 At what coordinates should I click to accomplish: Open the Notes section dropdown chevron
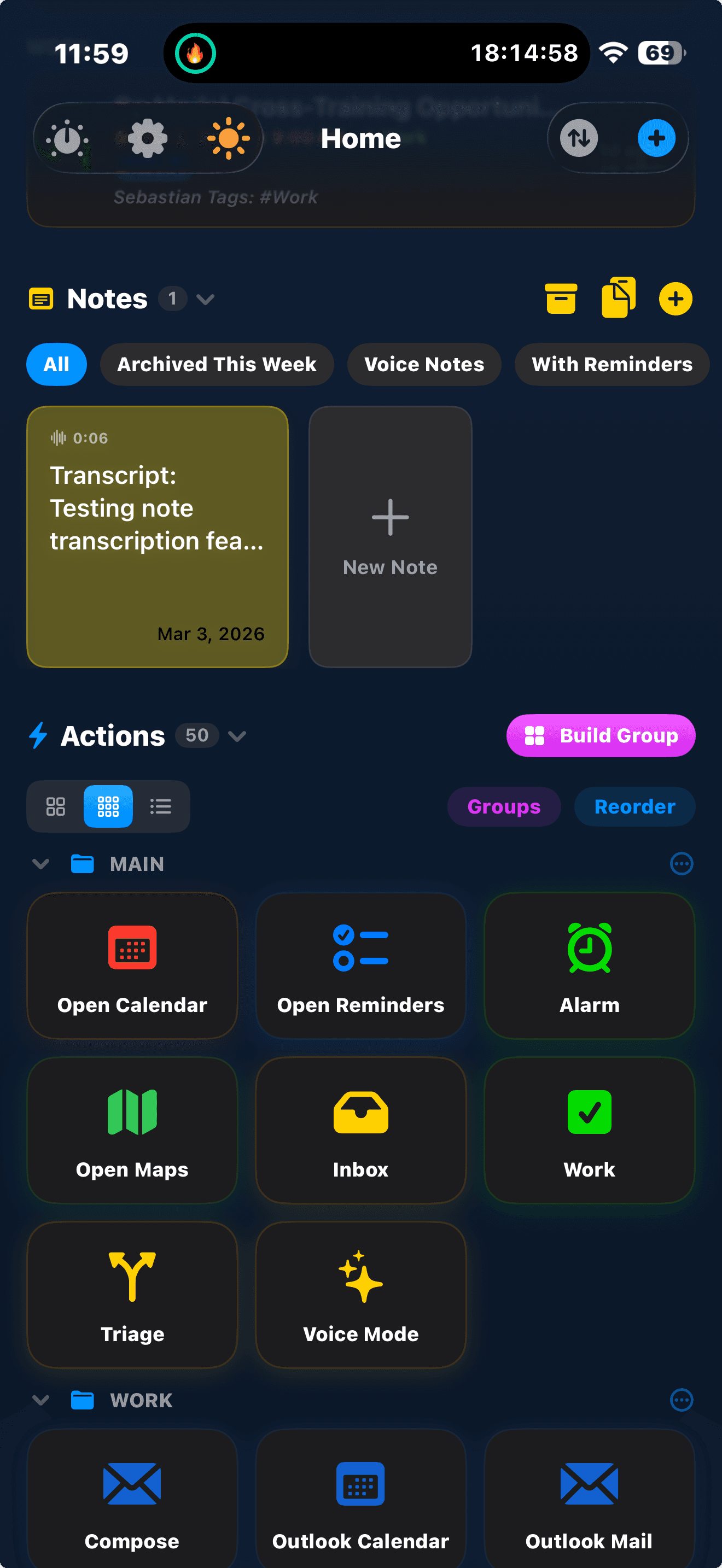click(x=205, y=300)
